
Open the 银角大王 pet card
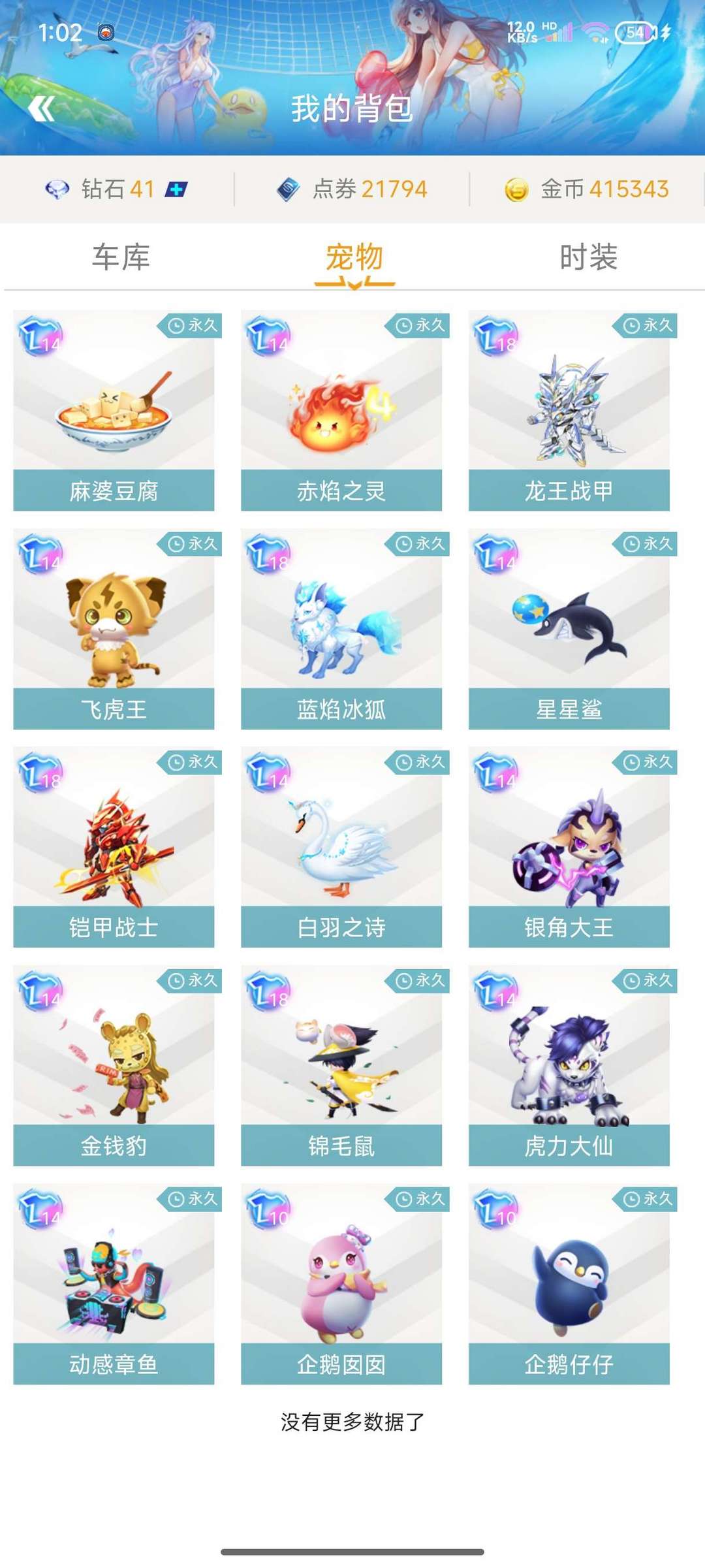pyautogui.click(x=569, y=848)
